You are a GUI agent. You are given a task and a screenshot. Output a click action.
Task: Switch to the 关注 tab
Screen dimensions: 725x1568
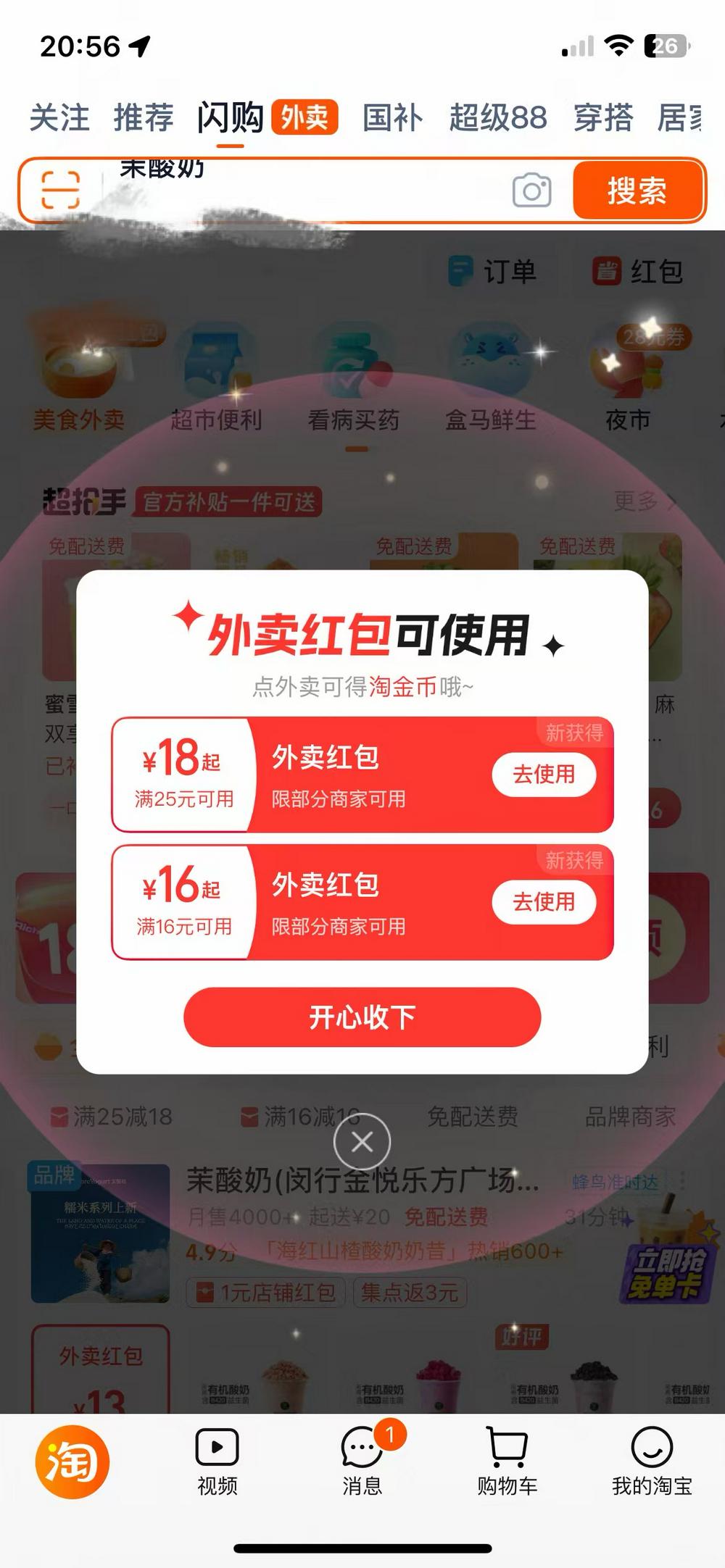coord(59,117)
